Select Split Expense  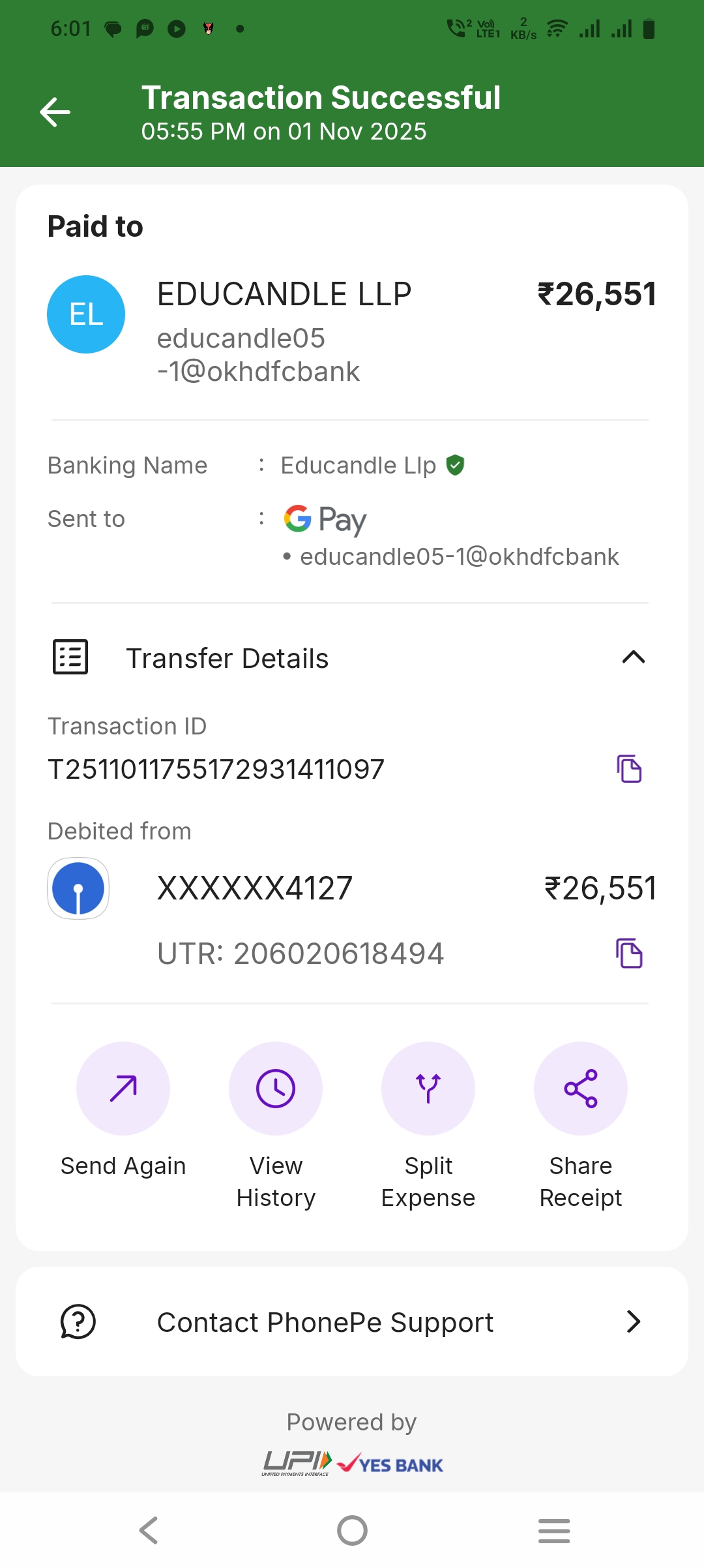(x=428, y=1089)
